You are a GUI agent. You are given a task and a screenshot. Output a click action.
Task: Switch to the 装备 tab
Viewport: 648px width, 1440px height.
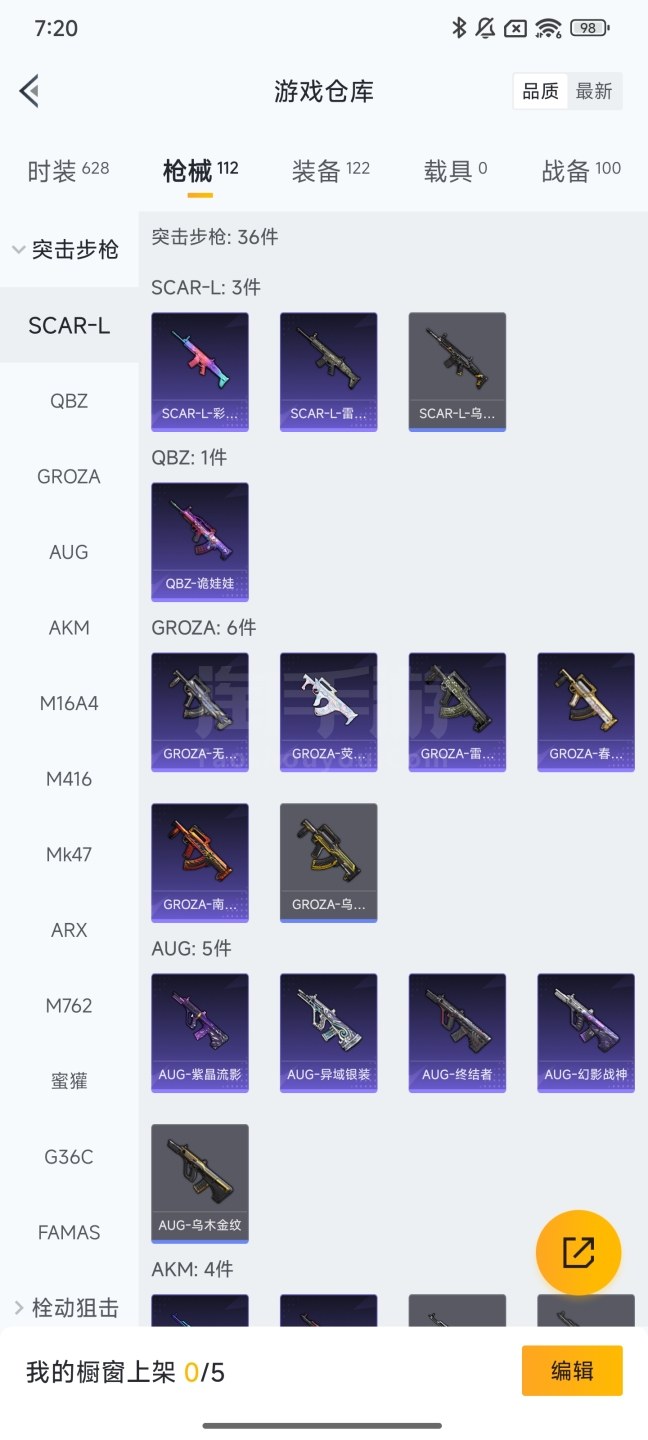[x=330, y=171]
